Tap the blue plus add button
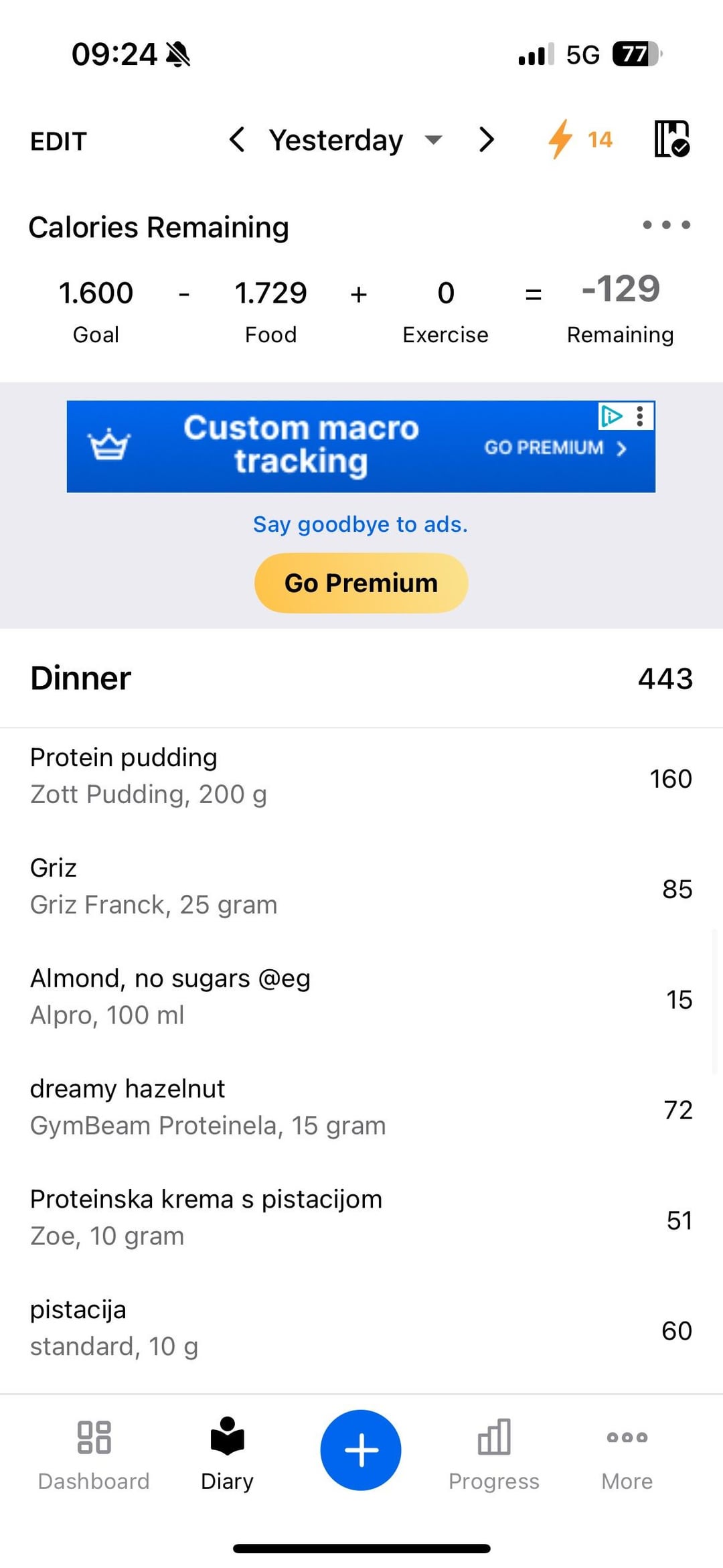Image resolution: width=723 pixels, height=1568 pixels. point(361,1450)
